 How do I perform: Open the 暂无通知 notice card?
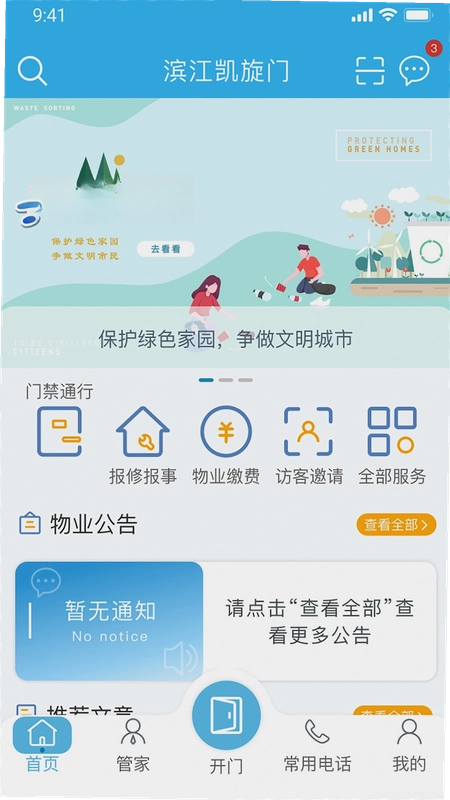pyautogui.click(x=109, y=621)
